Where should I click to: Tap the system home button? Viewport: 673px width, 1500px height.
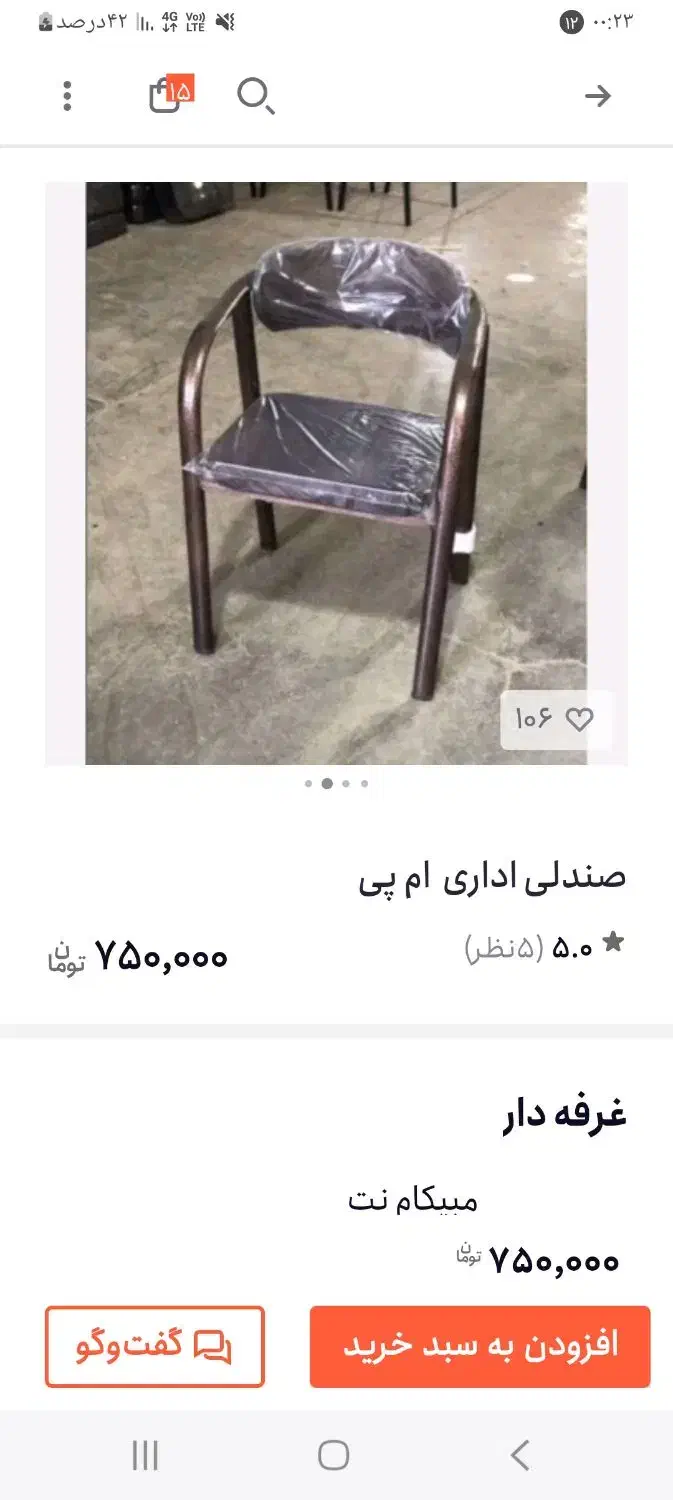[x=334, y=1455]
